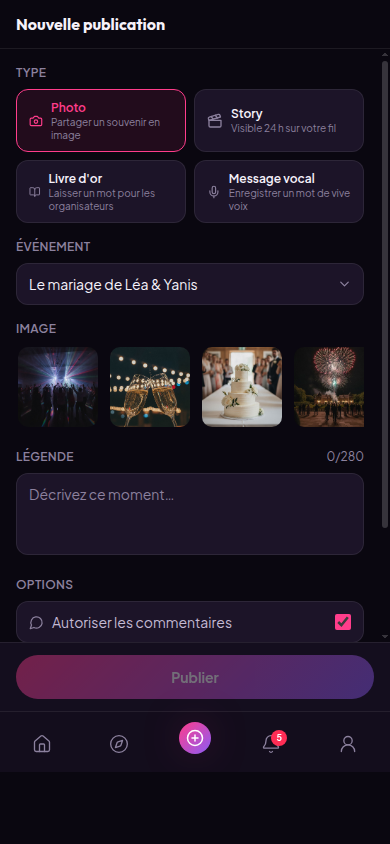Select the champagne glasses image
The width and height of the screenshot is (390, 844).
coord(150,387)
